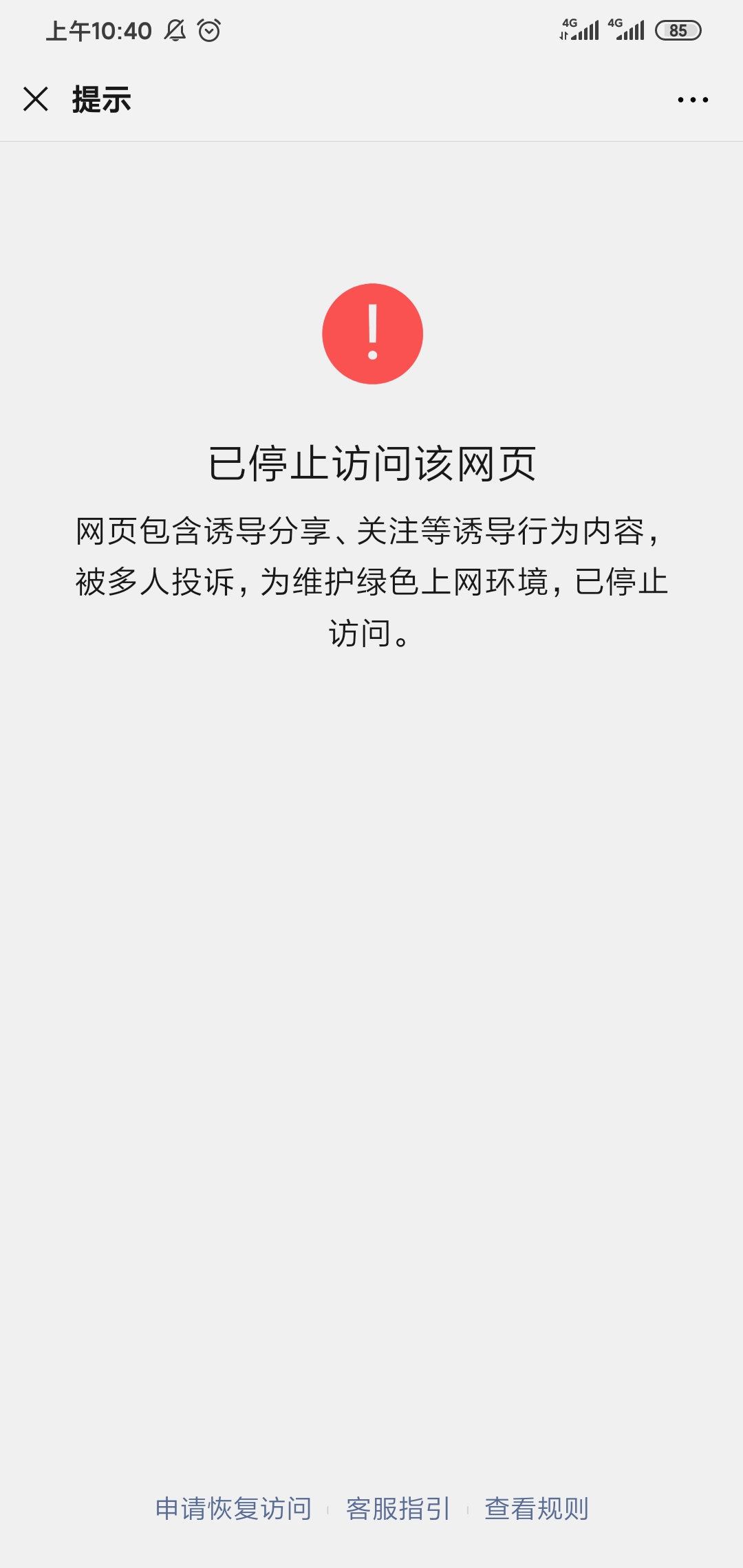This screenshot has height=1568, width=743.
Task: Open the three-dot overflow menu
Action: pyautogui.click(x=692, y=100)
